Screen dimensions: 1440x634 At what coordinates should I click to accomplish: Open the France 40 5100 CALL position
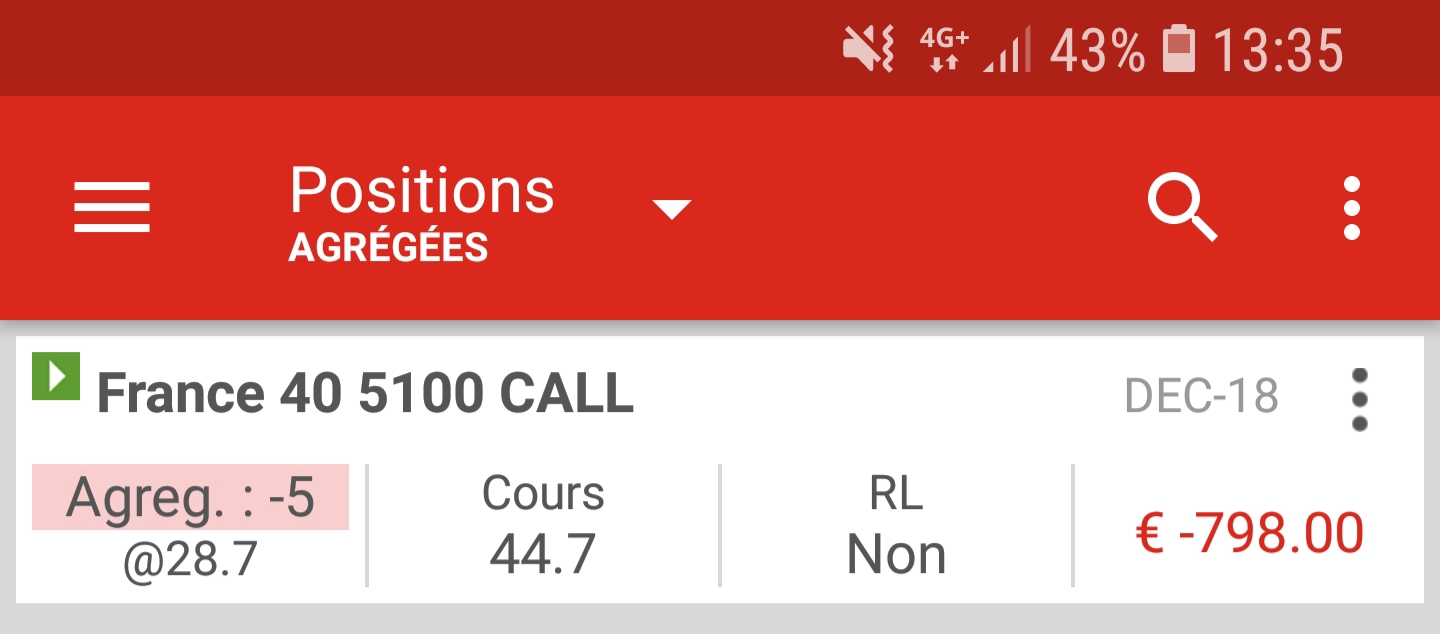(365, 395)
